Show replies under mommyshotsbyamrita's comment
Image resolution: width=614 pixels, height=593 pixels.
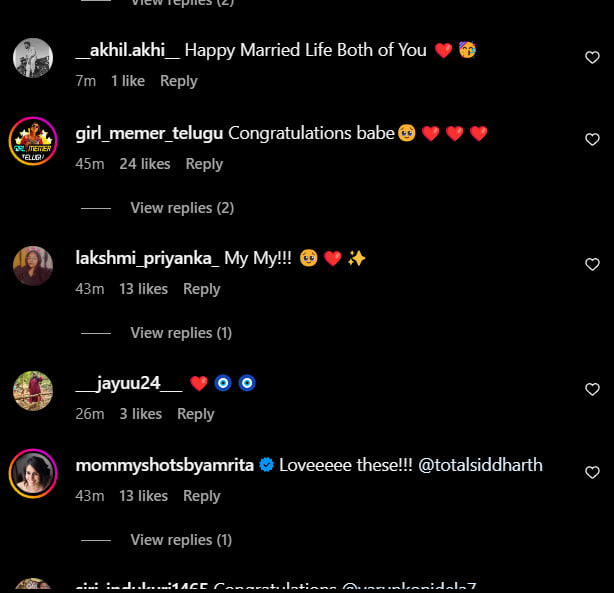click(x=180, y=540)
